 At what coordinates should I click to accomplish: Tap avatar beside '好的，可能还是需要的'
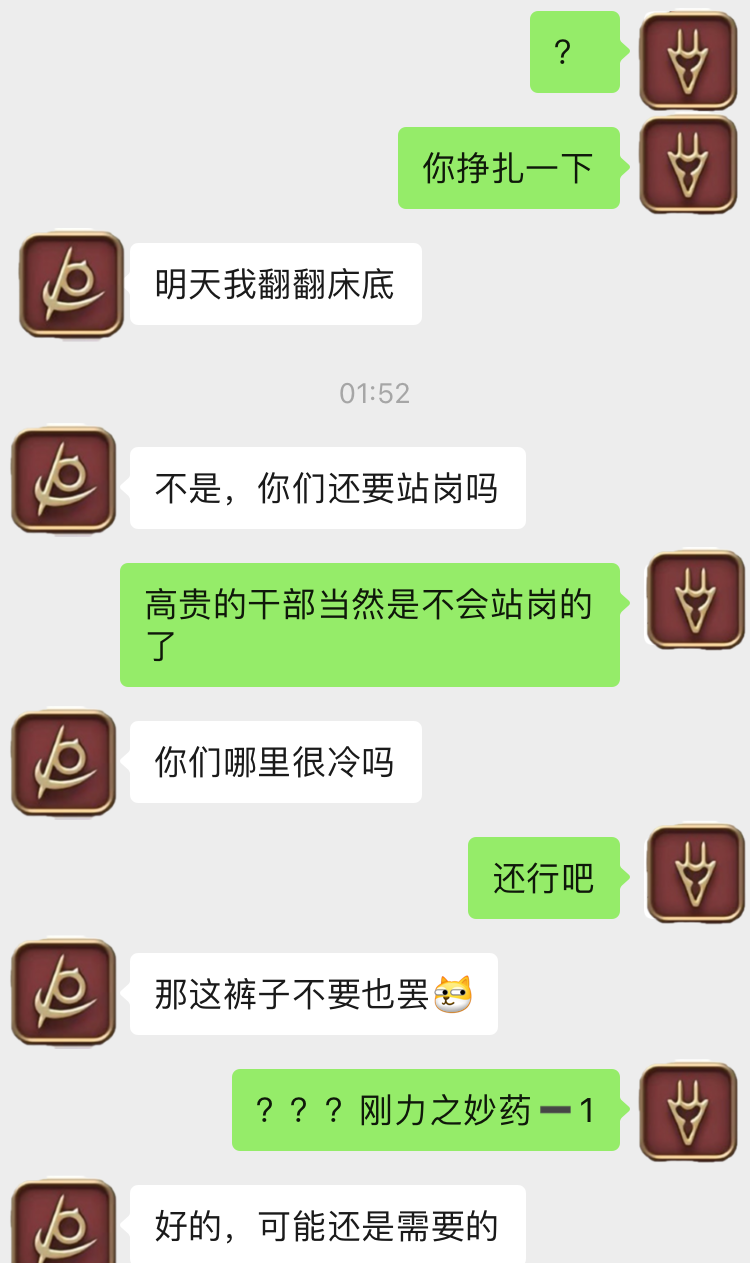(64, 1222)
